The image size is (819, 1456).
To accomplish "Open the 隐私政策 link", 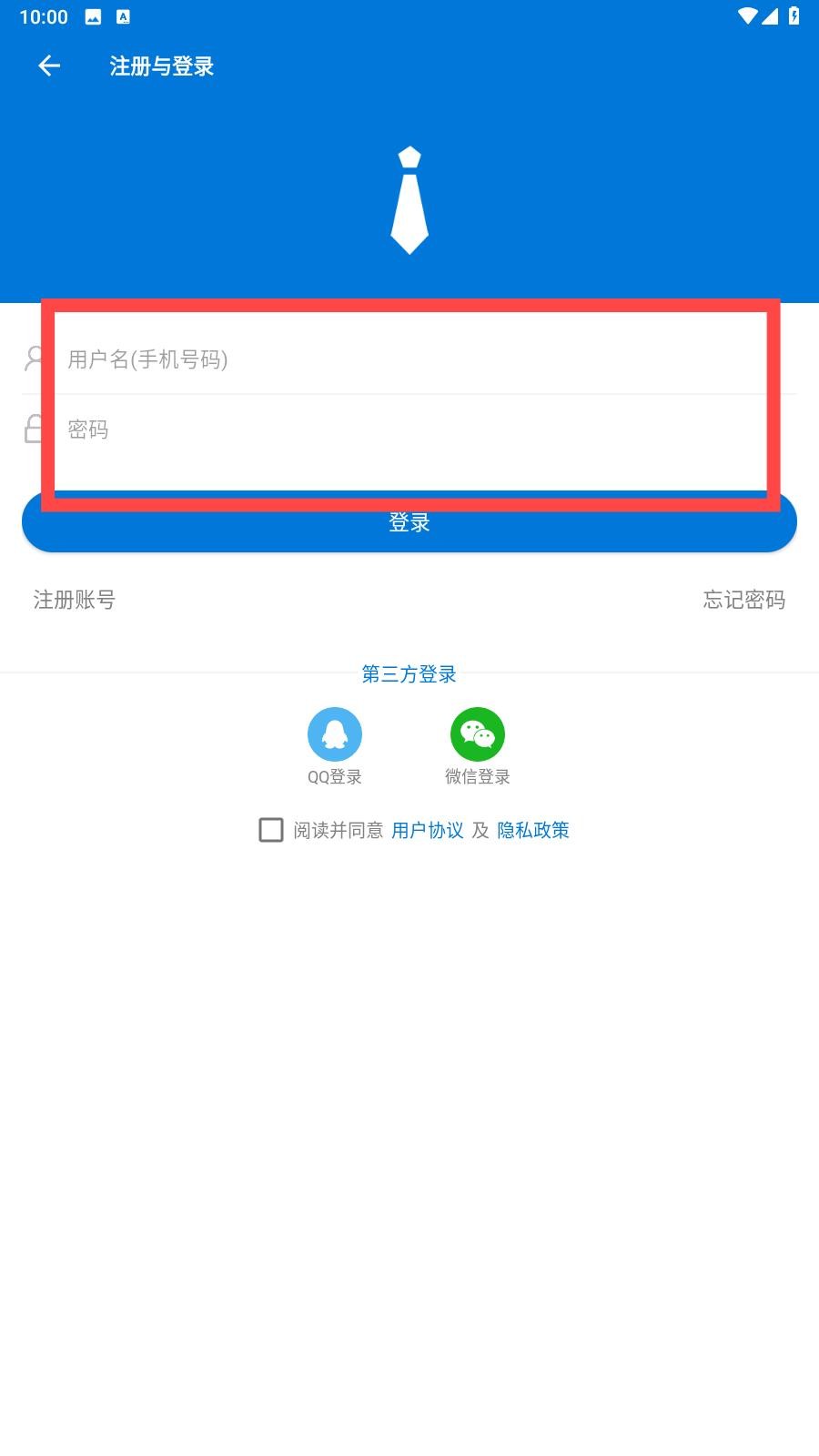I will (x=533, y=830).
